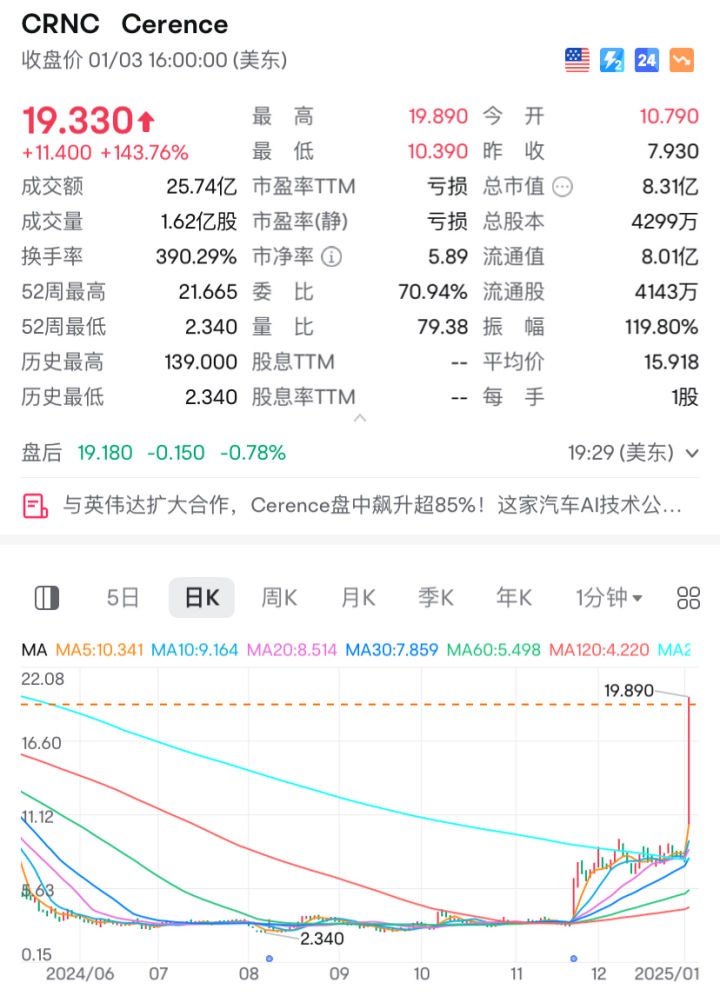Tap the info icon beside 市净率
The width and height of the screenshot is (720, 1002).
[331, 257]
